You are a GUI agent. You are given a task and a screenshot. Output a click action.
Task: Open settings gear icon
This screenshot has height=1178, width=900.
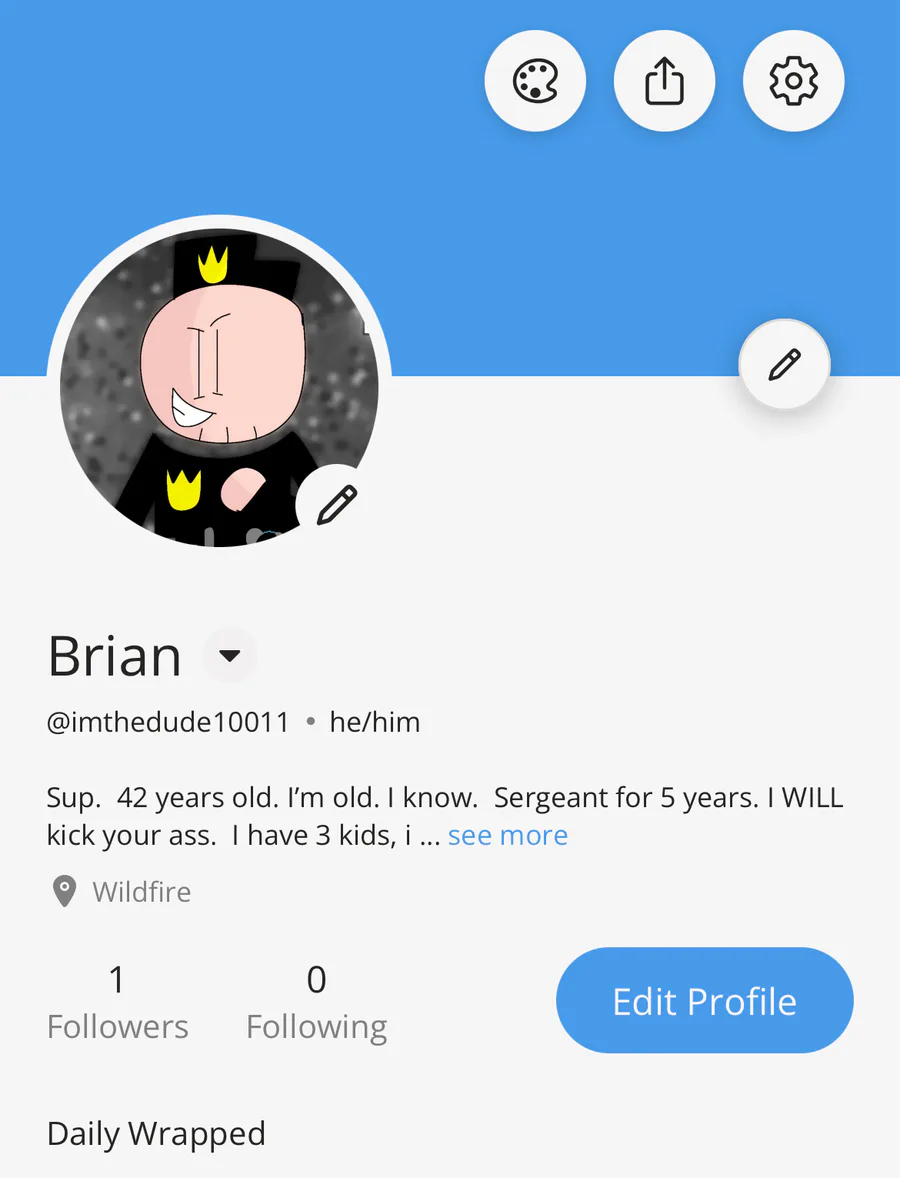click(793, 82)
